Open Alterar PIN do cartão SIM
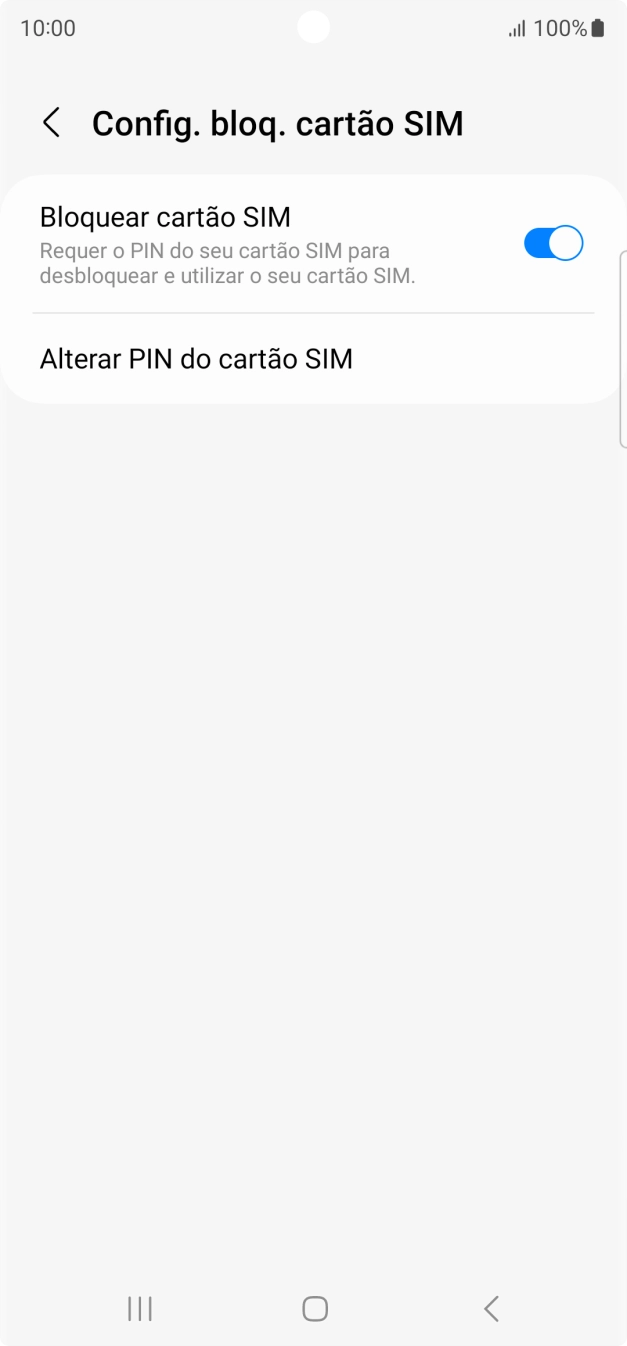Viewport: 627px width, 1346px height. click(x=196, y=359)
